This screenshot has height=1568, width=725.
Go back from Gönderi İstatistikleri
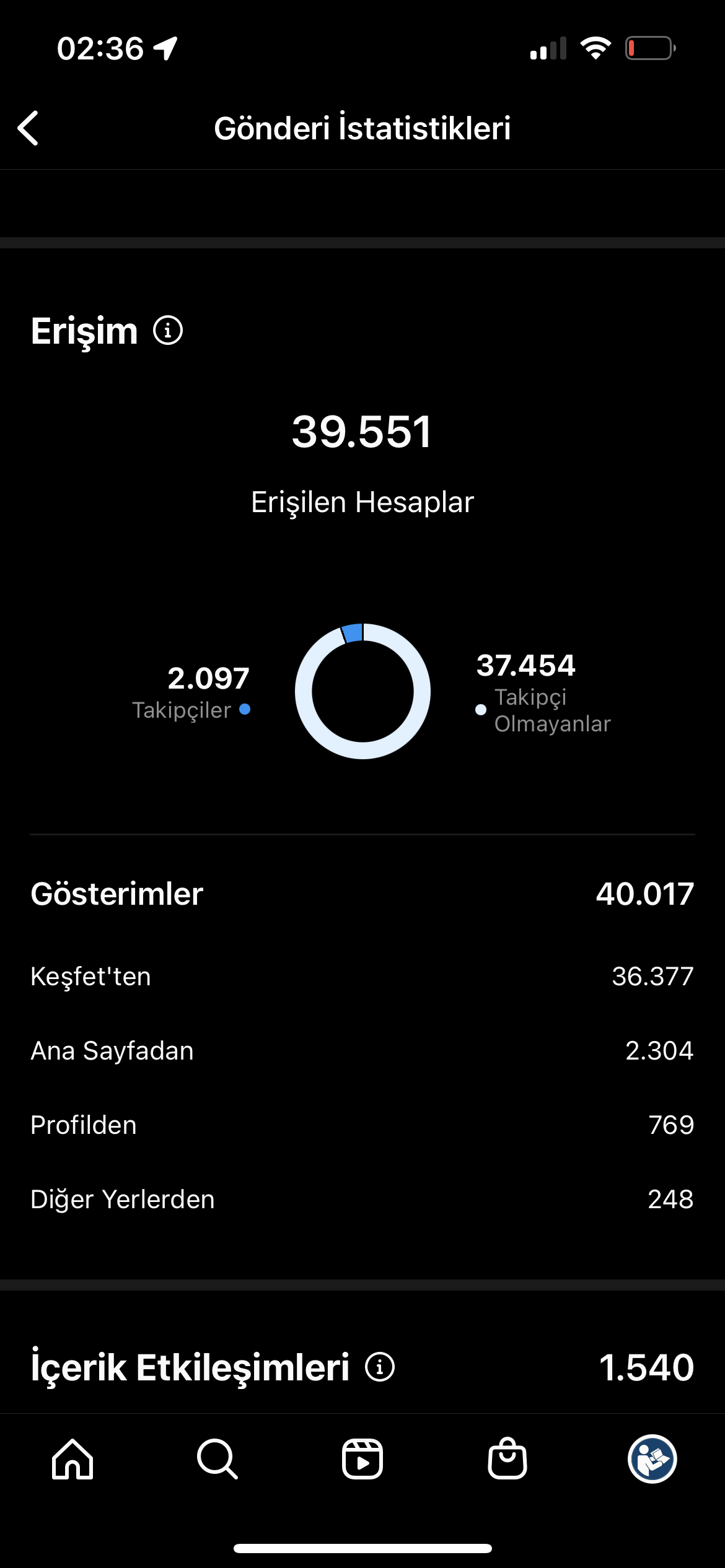click(29, 128)
